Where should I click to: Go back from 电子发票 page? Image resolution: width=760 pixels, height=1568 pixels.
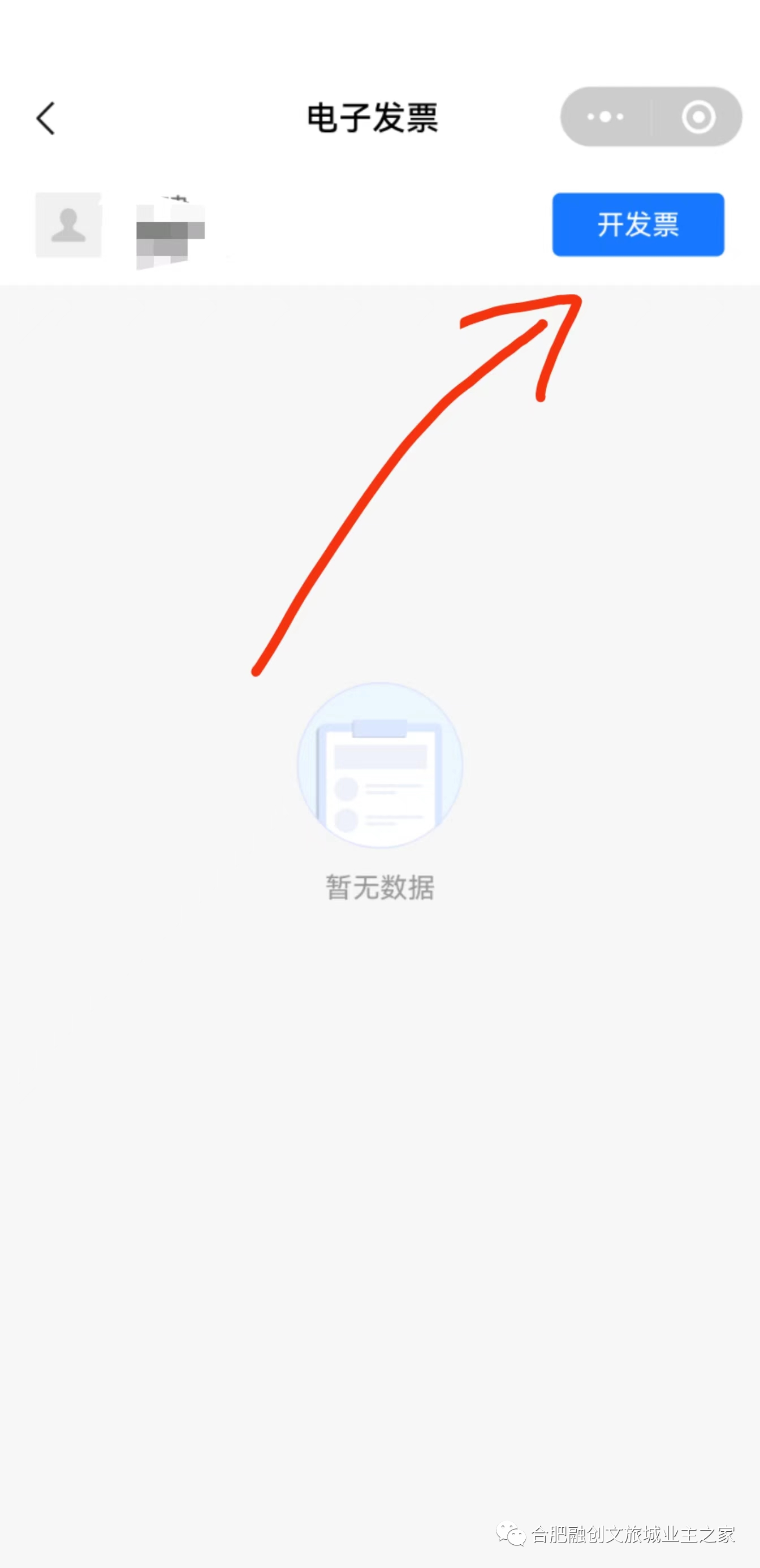click(46, 118)
